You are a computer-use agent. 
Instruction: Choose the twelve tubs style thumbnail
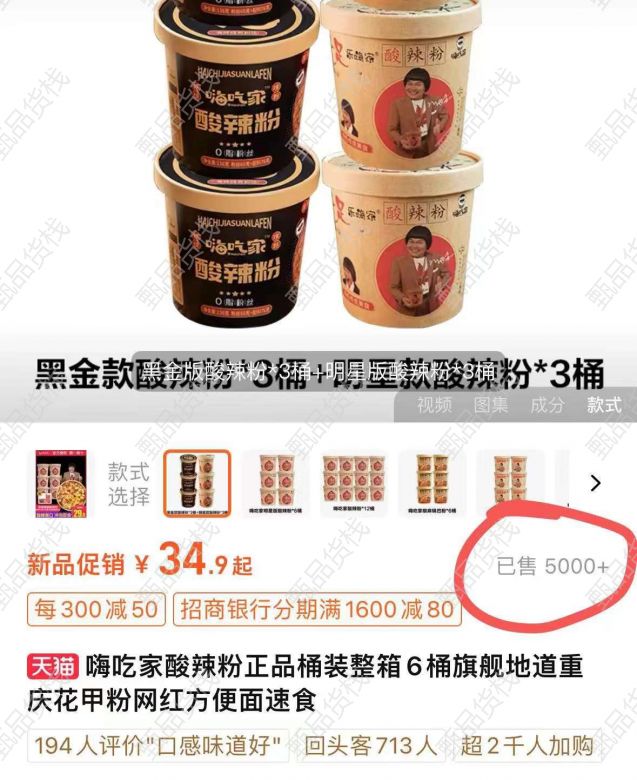coord(354,483)
